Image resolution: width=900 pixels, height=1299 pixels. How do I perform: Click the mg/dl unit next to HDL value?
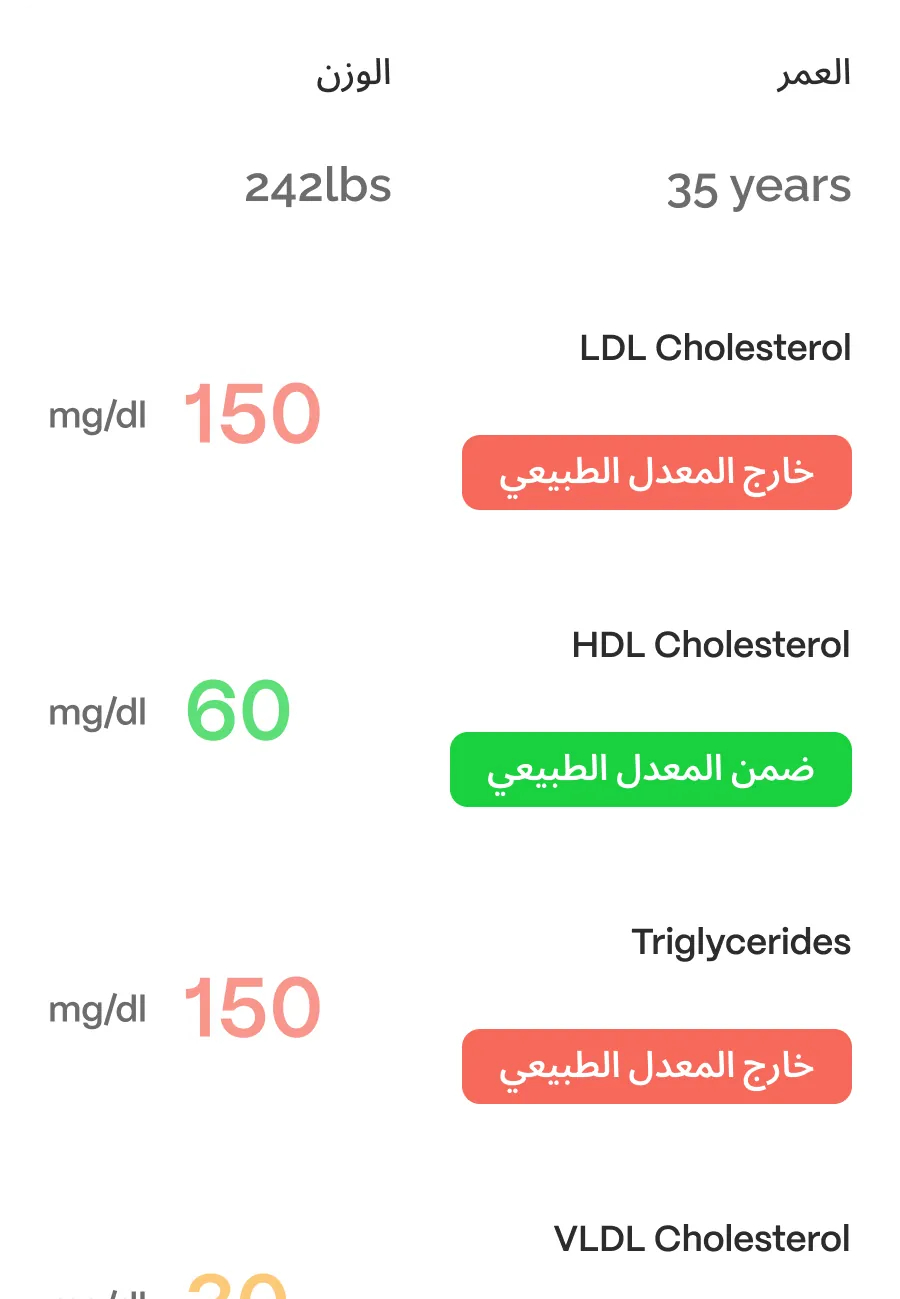98,713
